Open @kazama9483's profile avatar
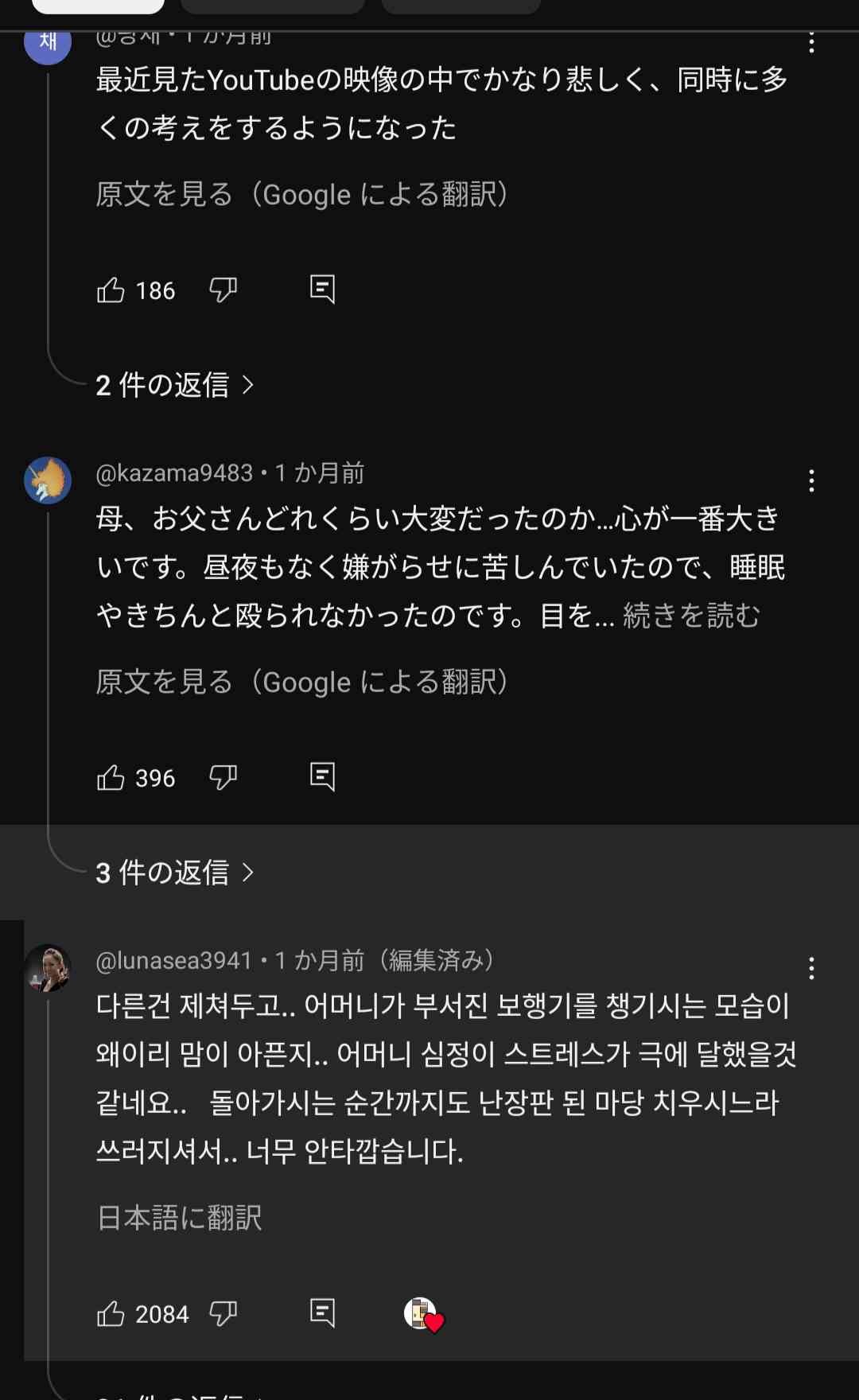 48,480
